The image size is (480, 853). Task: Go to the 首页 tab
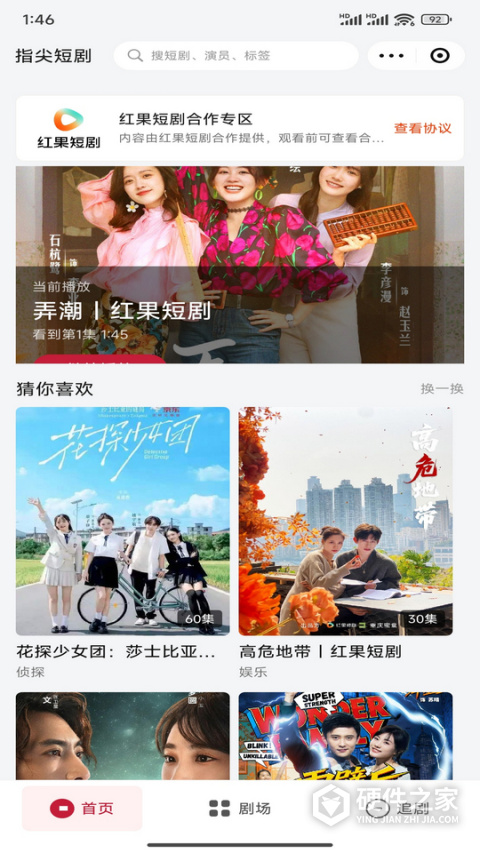point(82,808)
